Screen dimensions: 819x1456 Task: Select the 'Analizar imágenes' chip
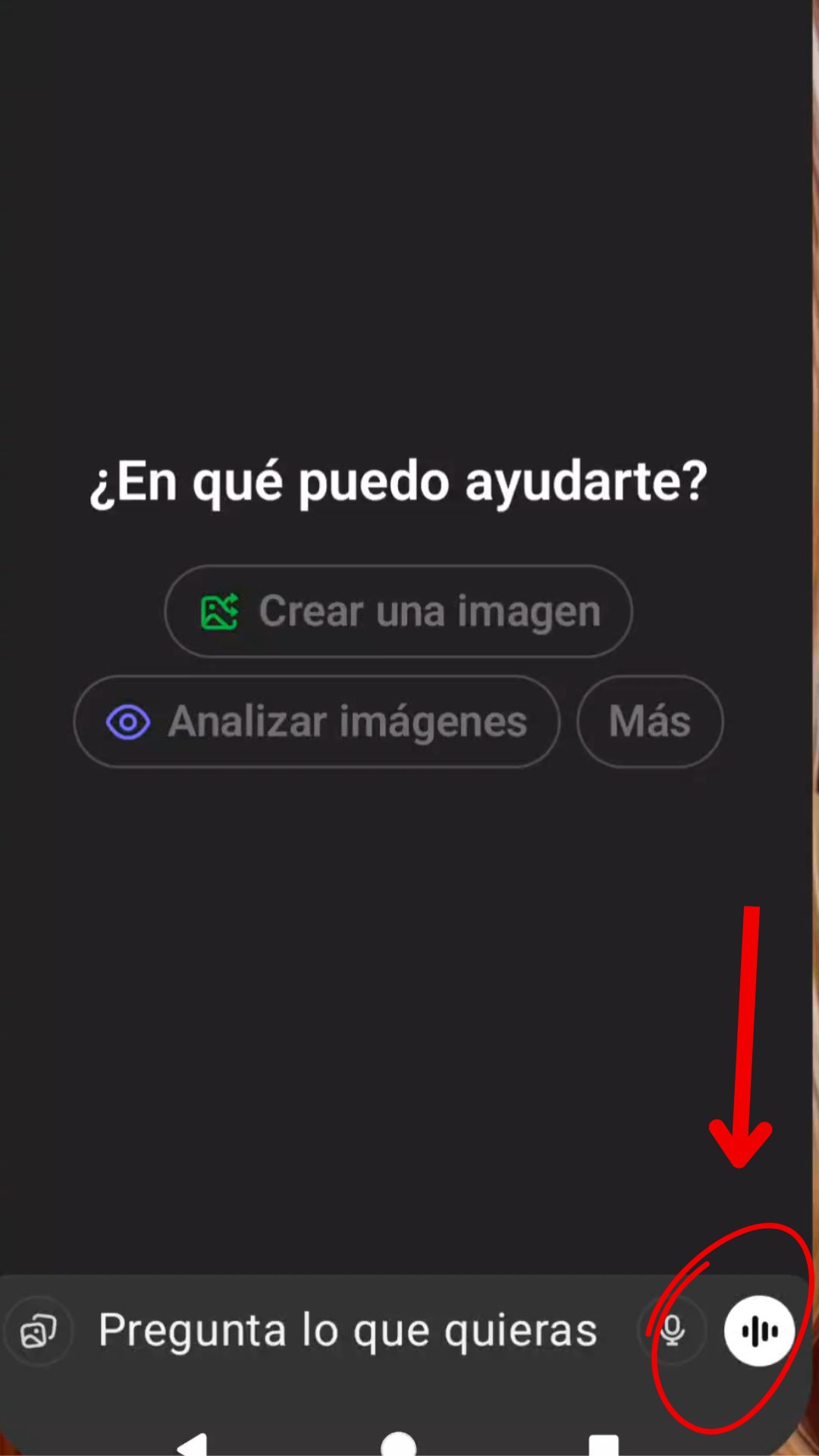point(317,721)
